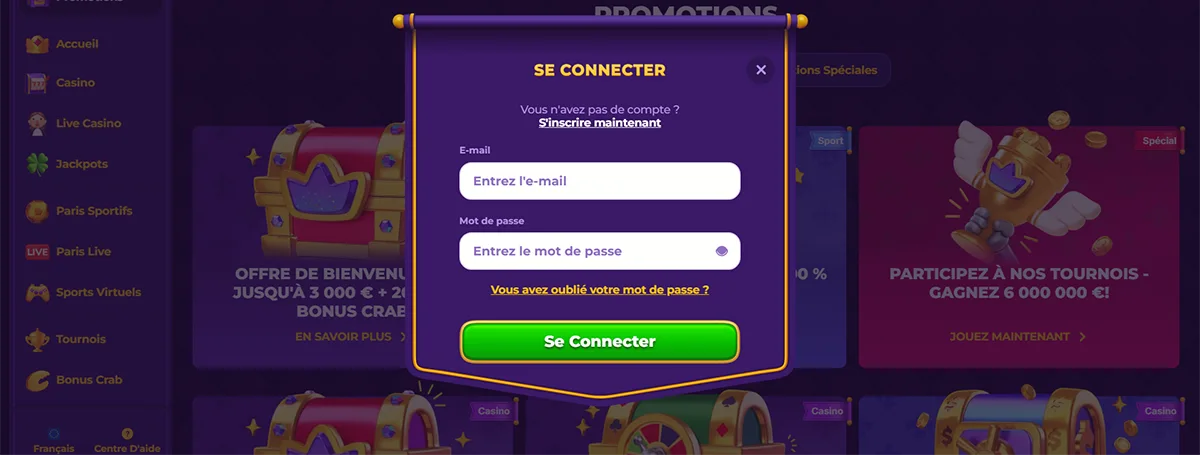Screen dimensions: 1200x455
Task: Open Bonus Crab
Action: tap(88, 380)
